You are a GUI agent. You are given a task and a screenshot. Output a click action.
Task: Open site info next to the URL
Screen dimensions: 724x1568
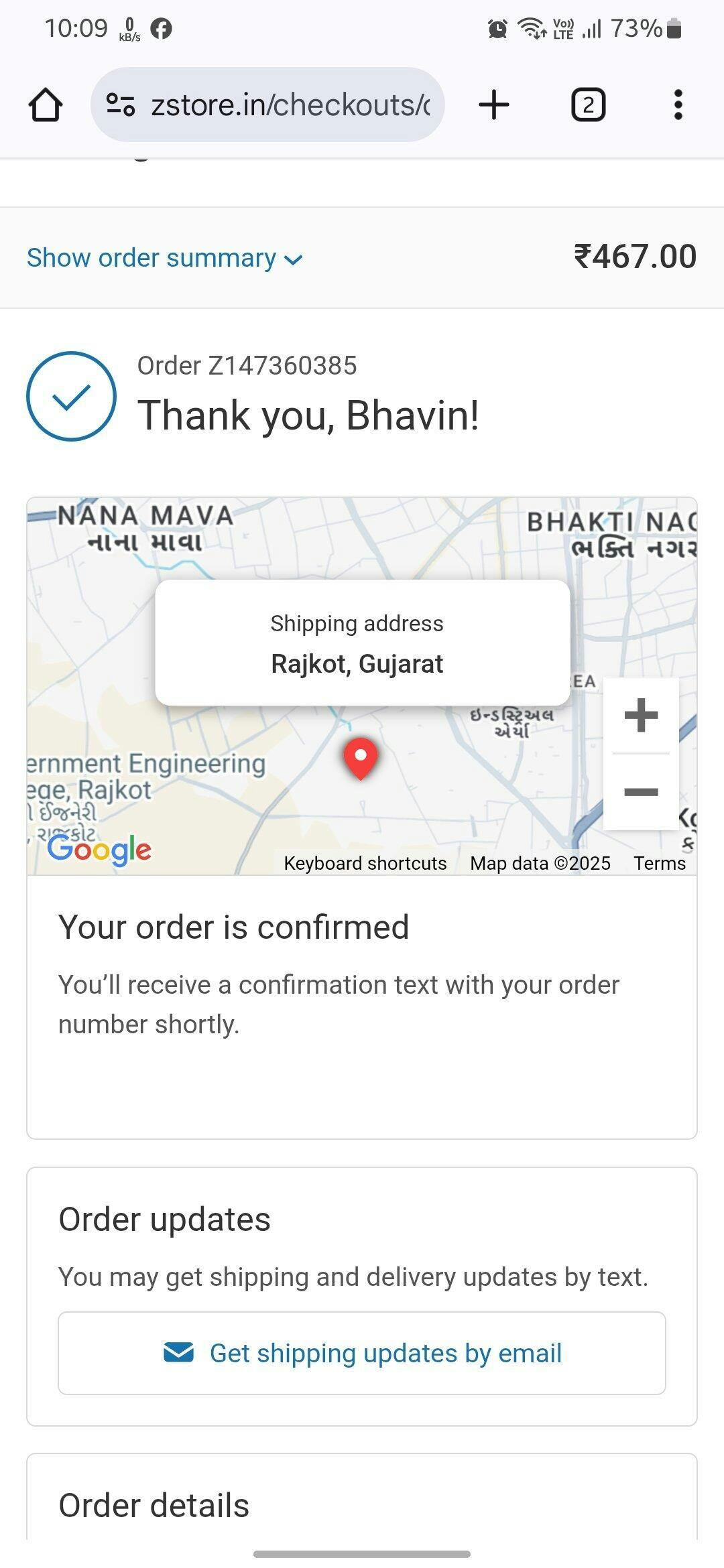click(121, 105)
